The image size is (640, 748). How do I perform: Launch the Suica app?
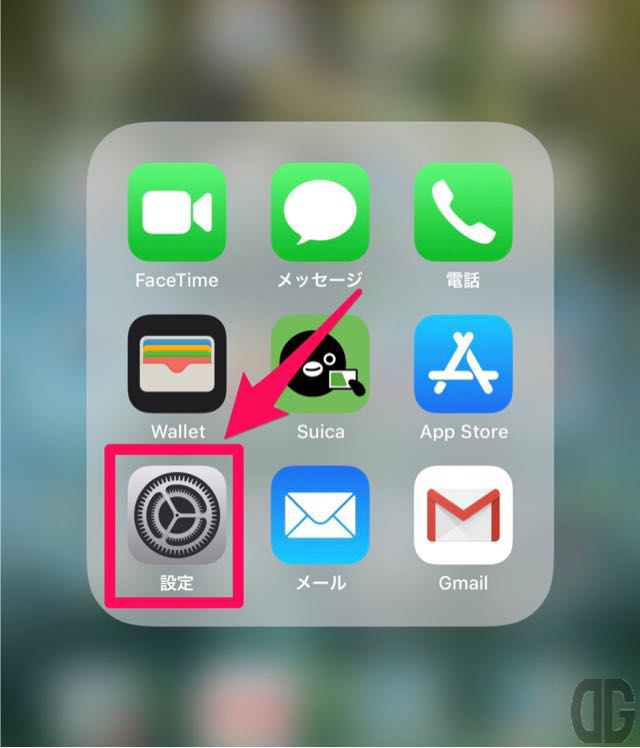pyautogui.click(x=320, y=364)
